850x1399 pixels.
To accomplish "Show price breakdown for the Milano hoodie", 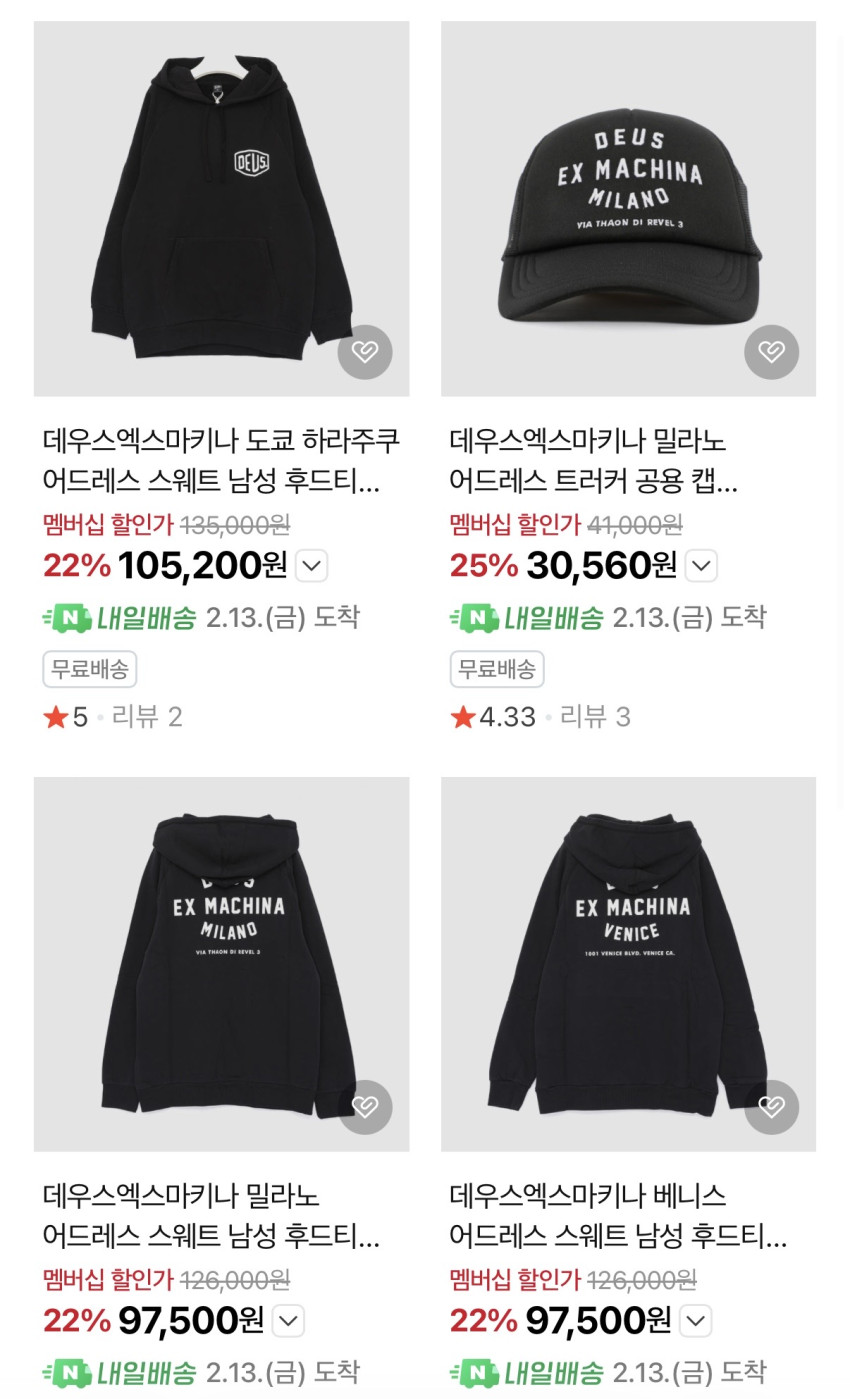I will [288, 1321].
